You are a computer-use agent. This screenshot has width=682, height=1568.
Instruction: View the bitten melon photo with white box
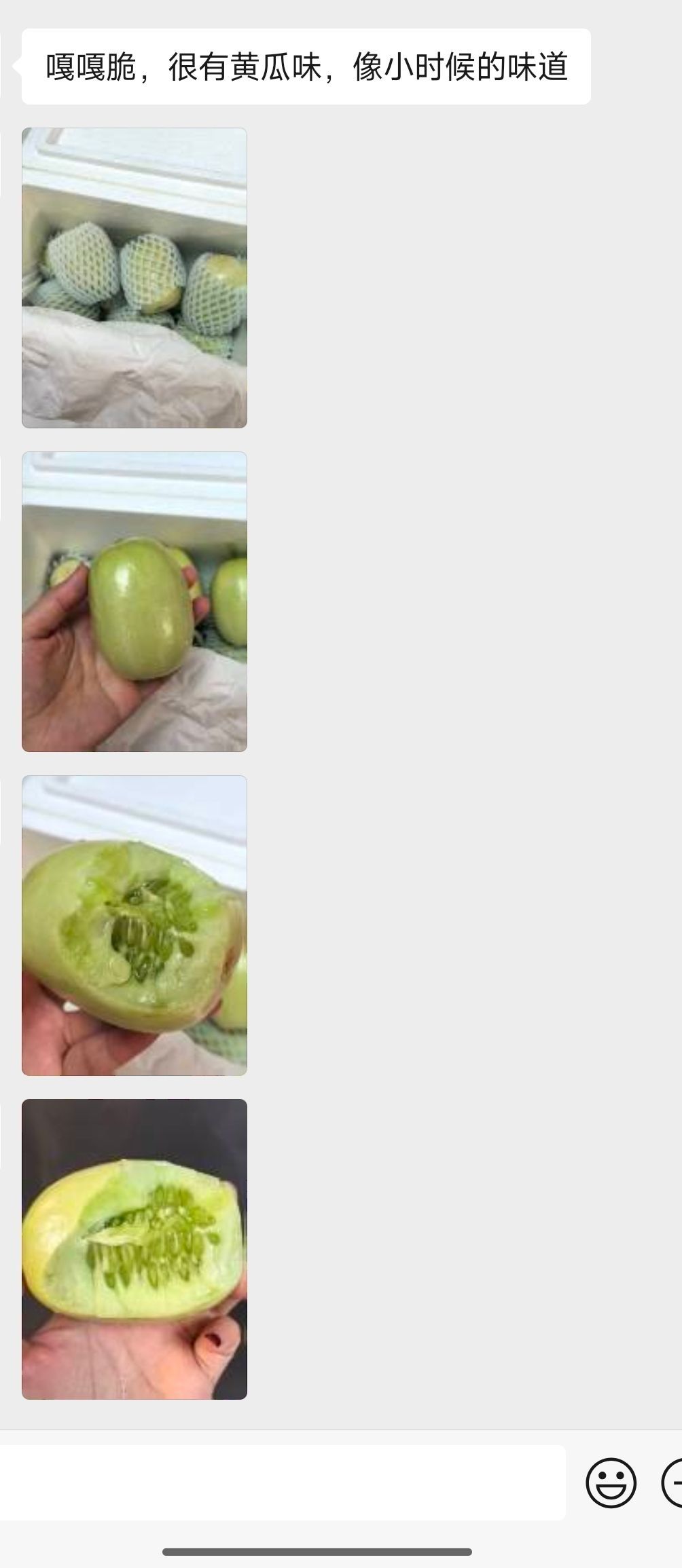pos(134,925)
